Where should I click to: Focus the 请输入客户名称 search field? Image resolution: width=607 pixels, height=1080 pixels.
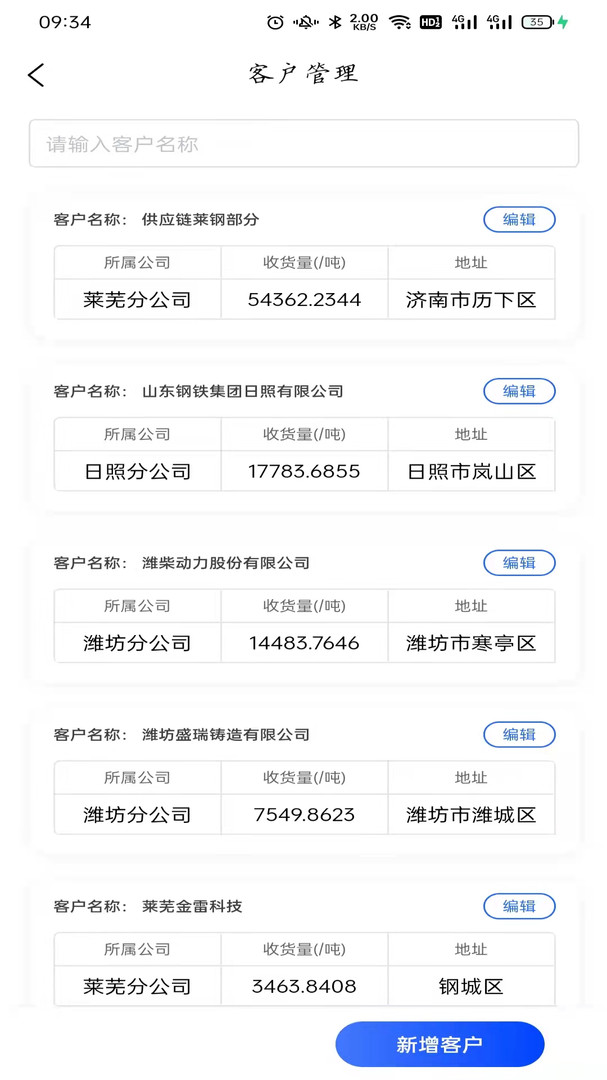(303, 144)
